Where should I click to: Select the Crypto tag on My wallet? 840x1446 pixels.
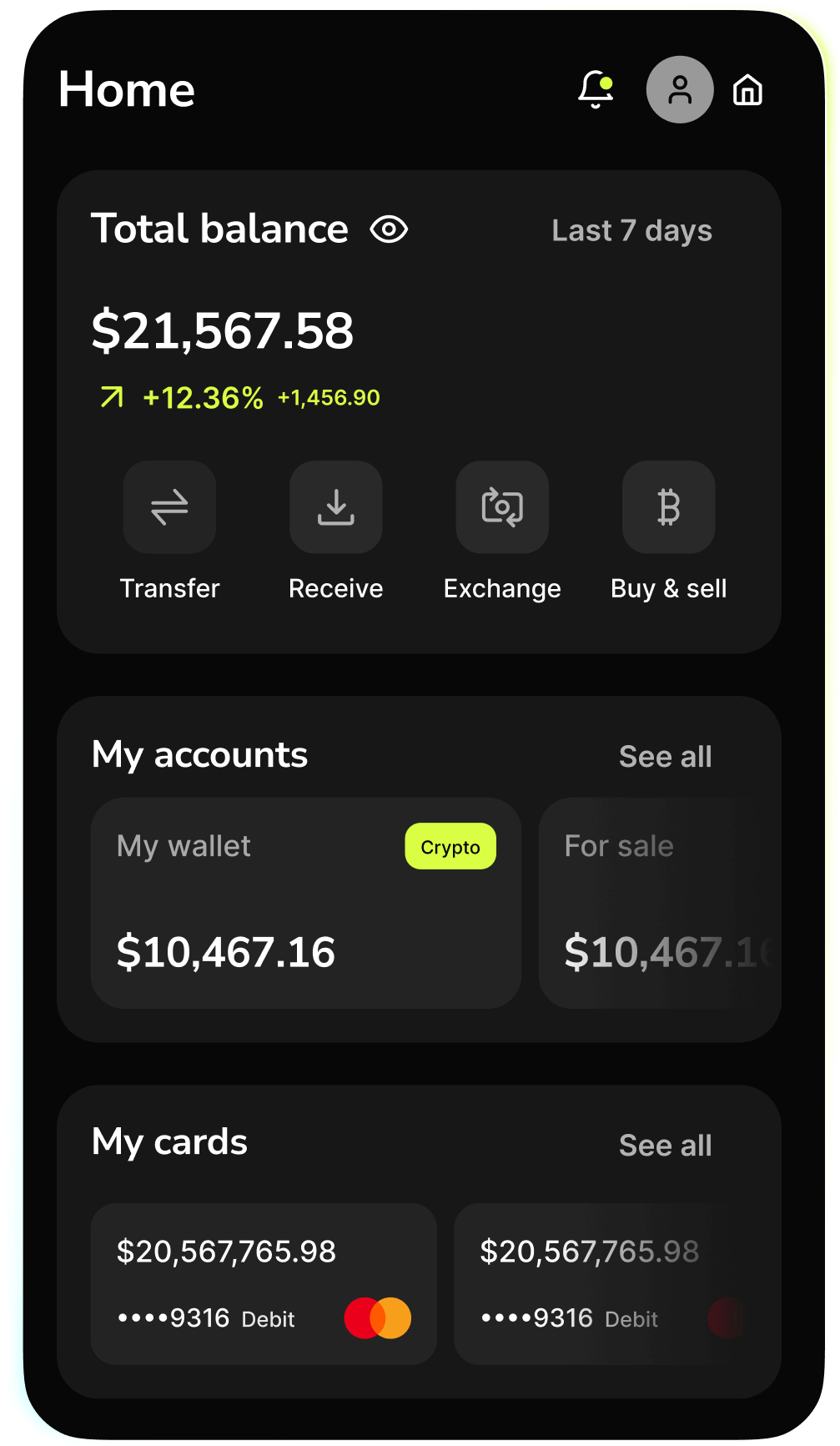450,846
